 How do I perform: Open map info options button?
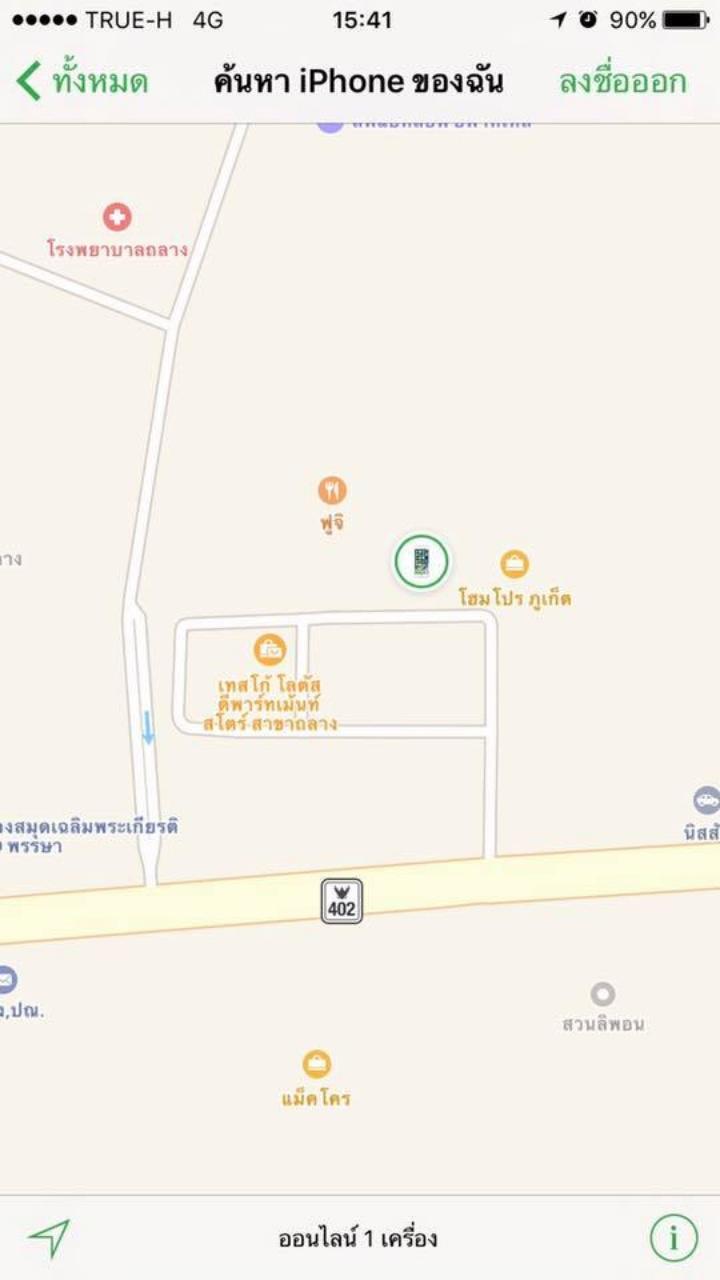click(x=673, y=1238)
